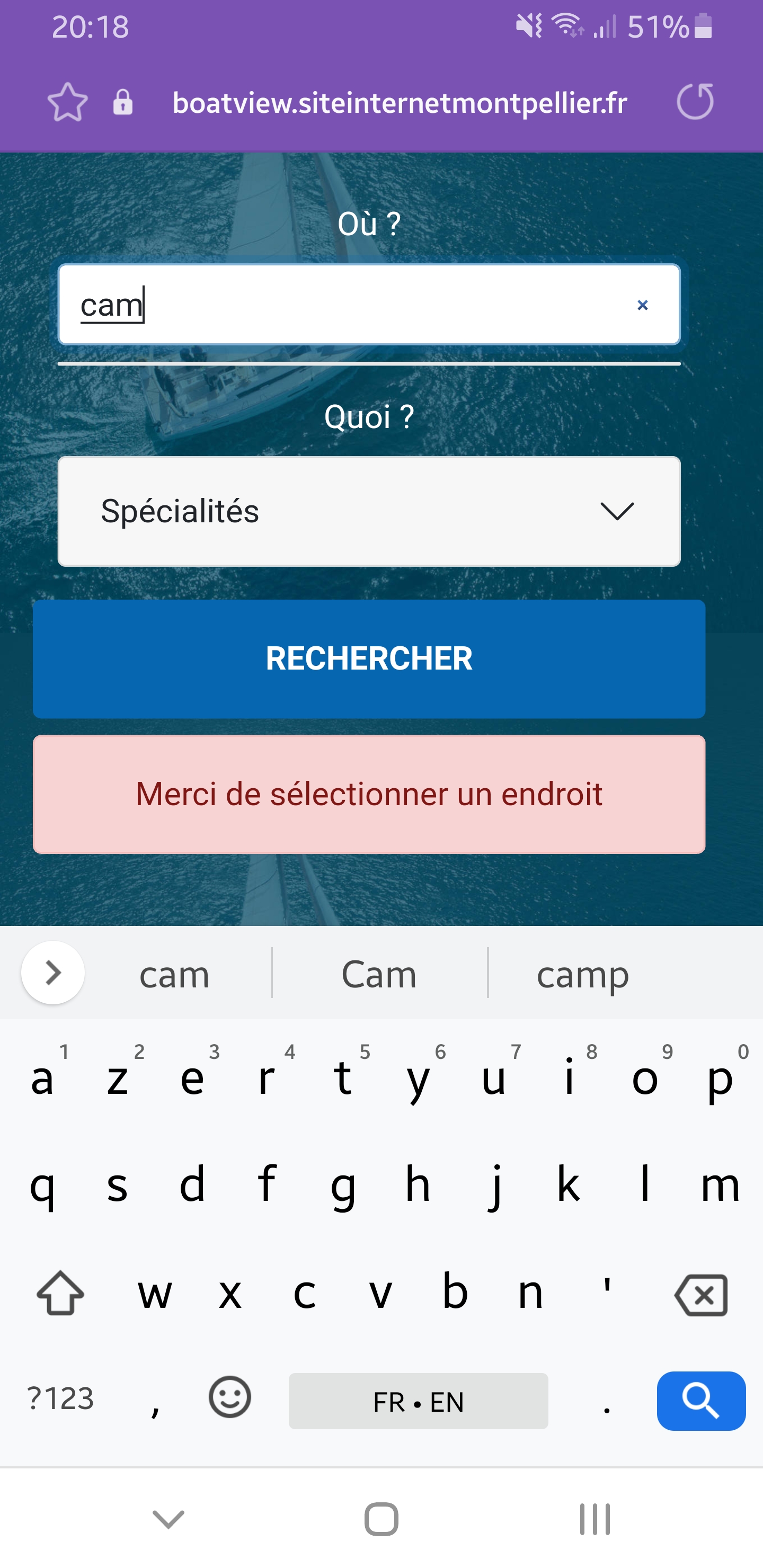Image resolution: width=763 pixels, height=1568 pixels.
Task: Expand the Spécialités dropdown
Action: click(x=369, y=511)
